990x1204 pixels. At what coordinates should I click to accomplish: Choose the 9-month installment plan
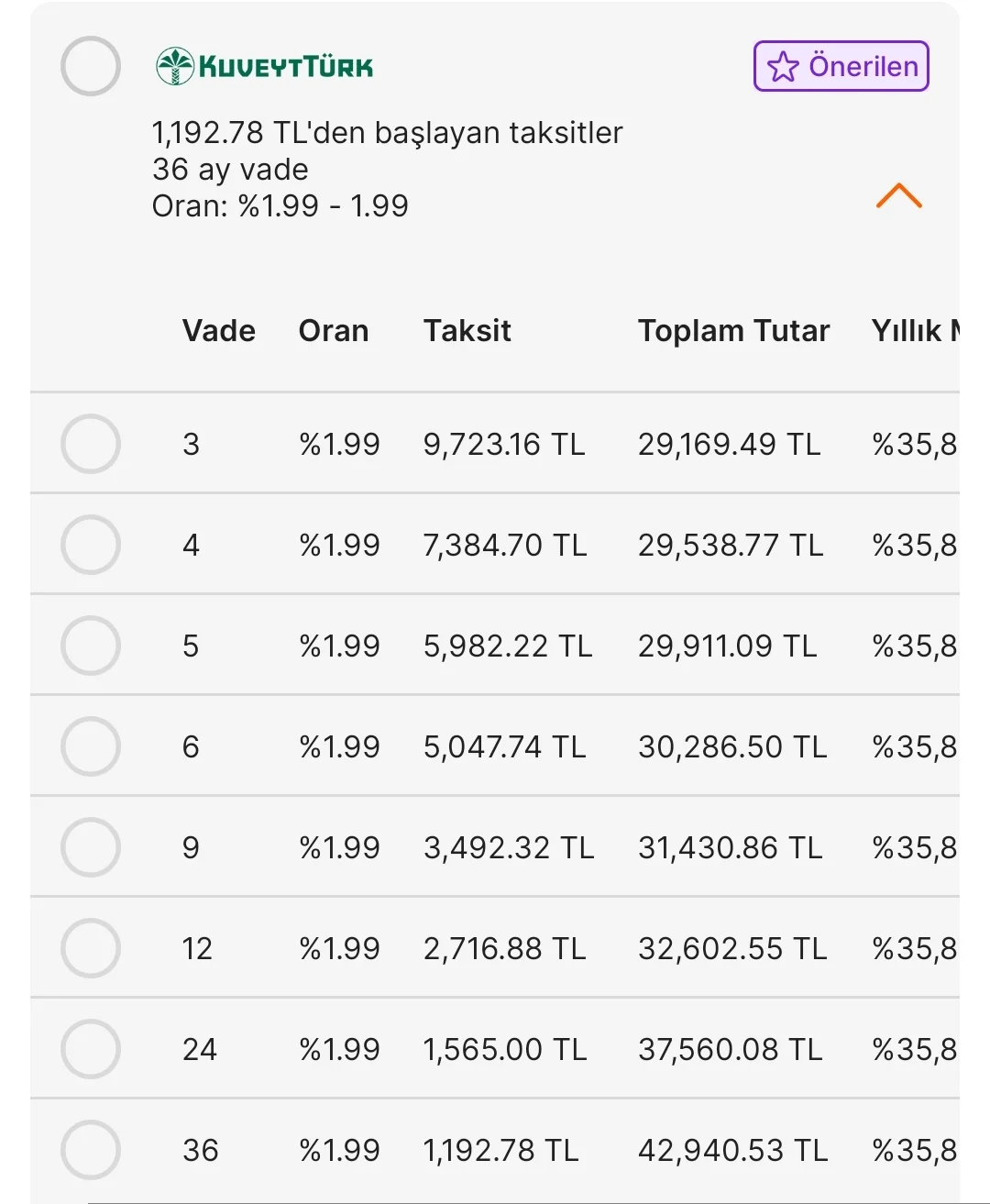click(x=90, y=847)
